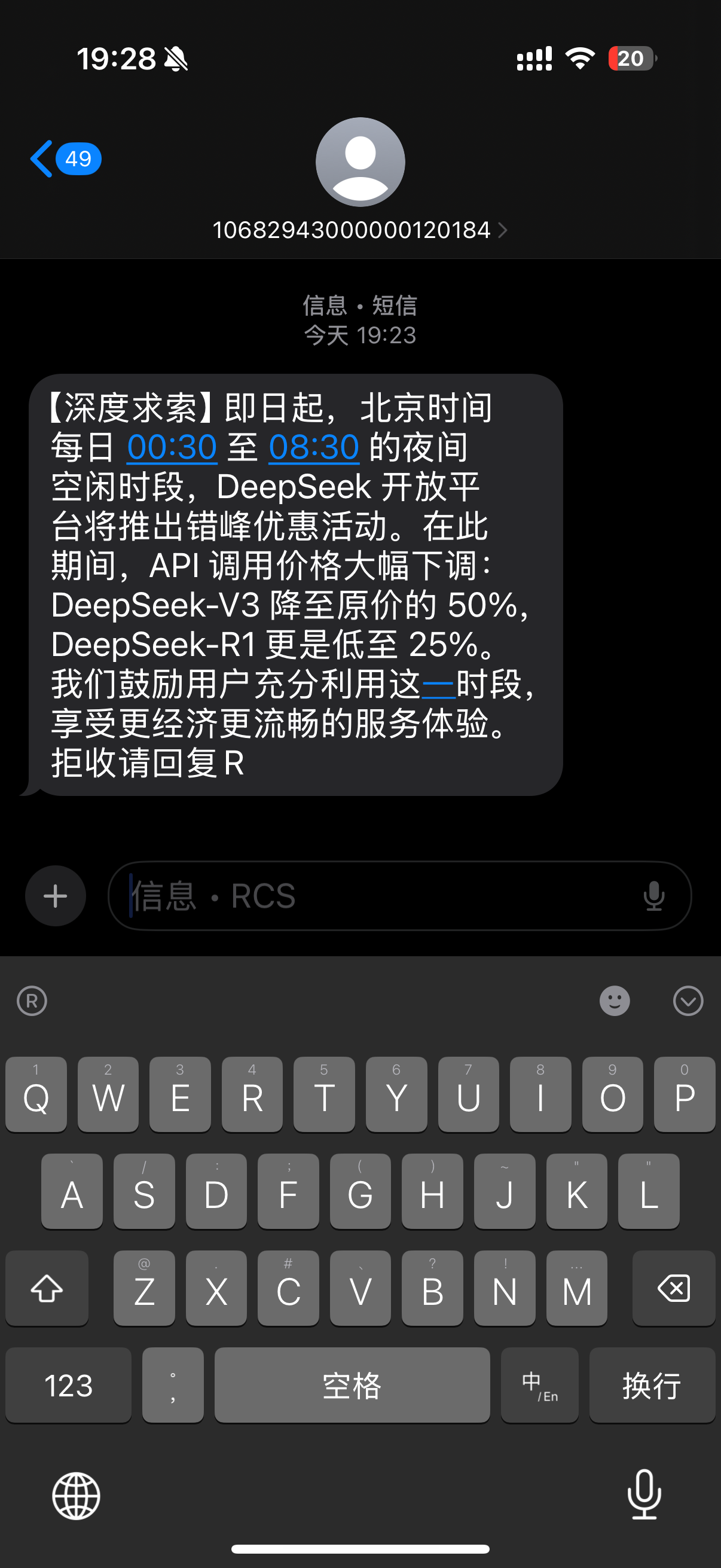721x1568 pixels.
Task: Type the letter R key
Action: point(252,1094)
